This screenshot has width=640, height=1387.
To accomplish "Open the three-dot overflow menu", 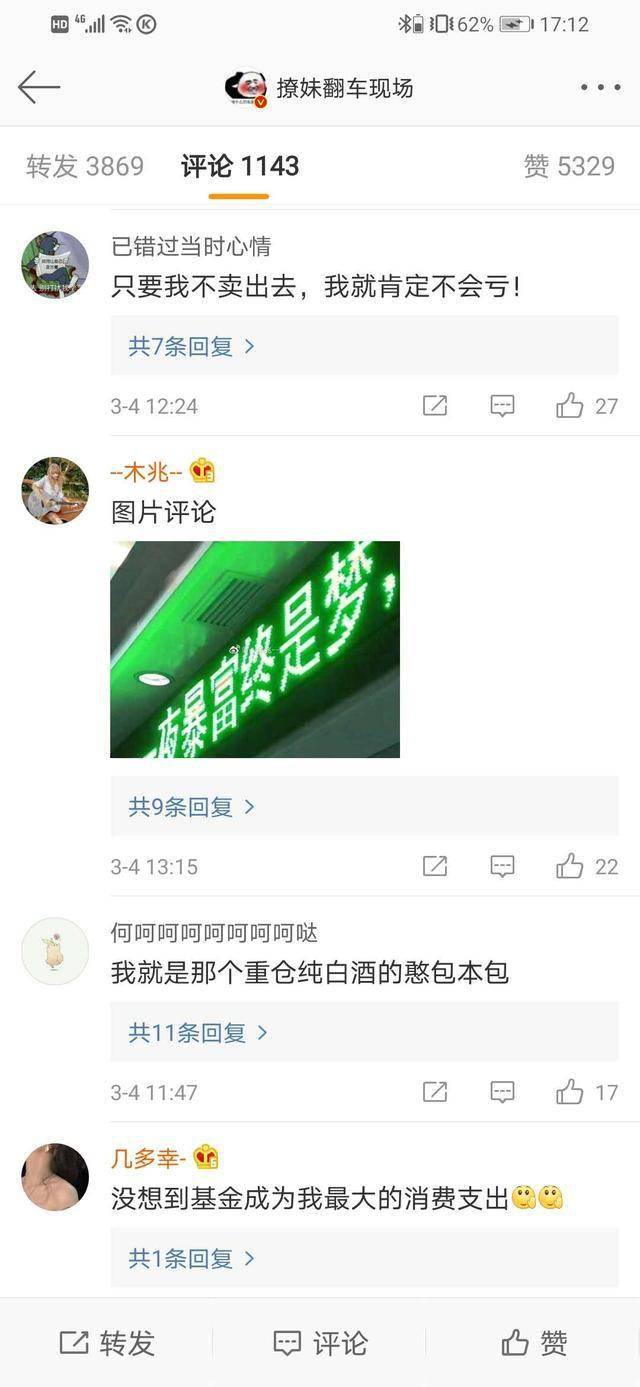I will click(600, 88).
